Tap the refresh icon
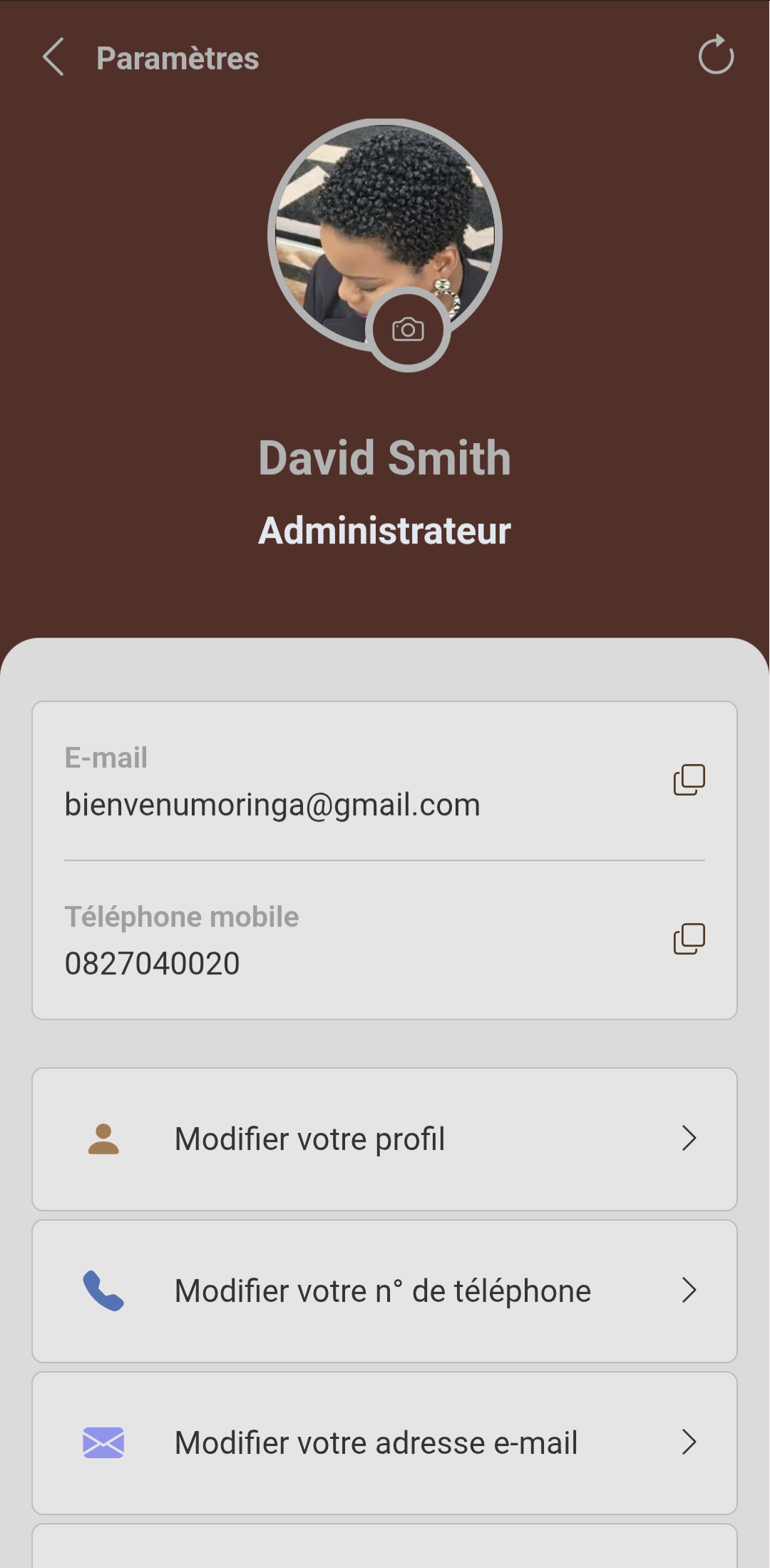 (x=716, y=56)
